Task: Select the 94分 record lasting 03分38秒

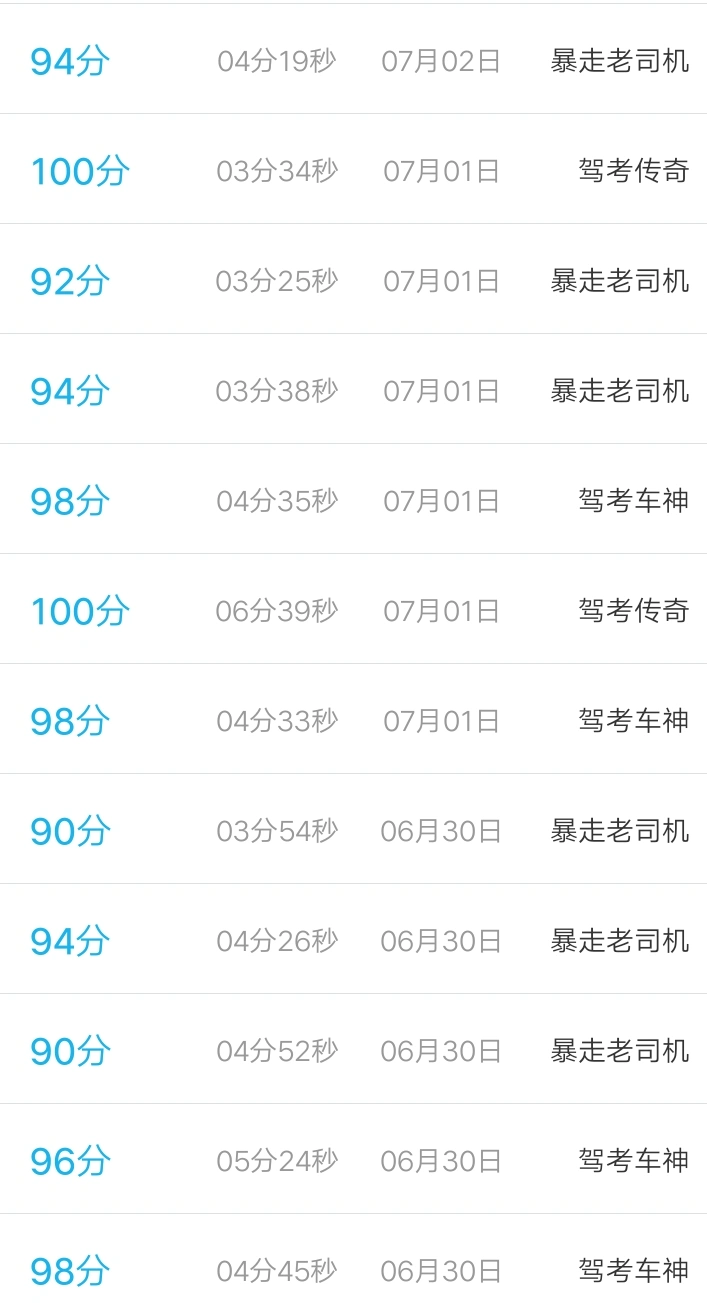Action: pyautogui.click(x=353, y=389)
